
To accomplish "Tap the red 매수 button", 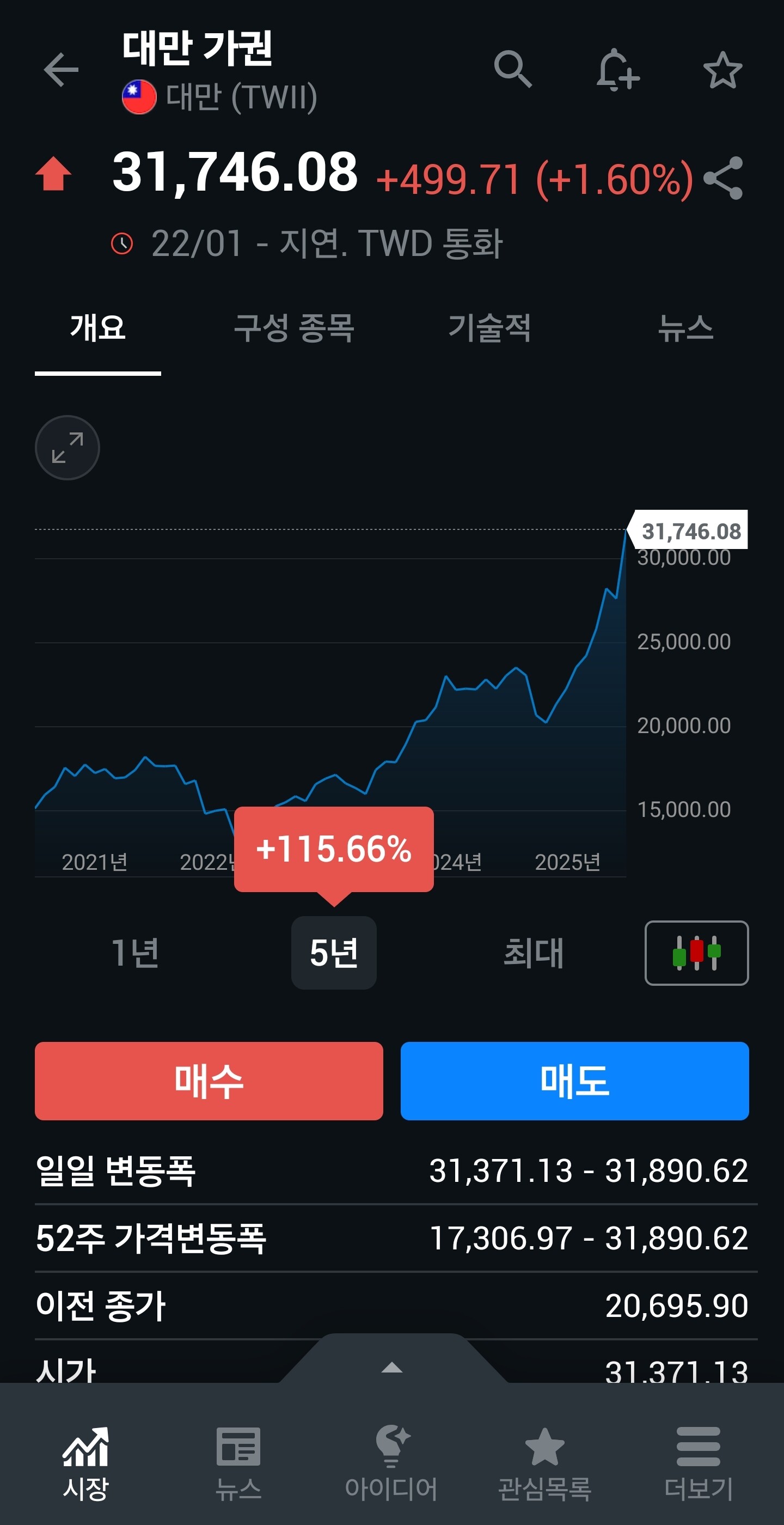I will pos(209,1081).
